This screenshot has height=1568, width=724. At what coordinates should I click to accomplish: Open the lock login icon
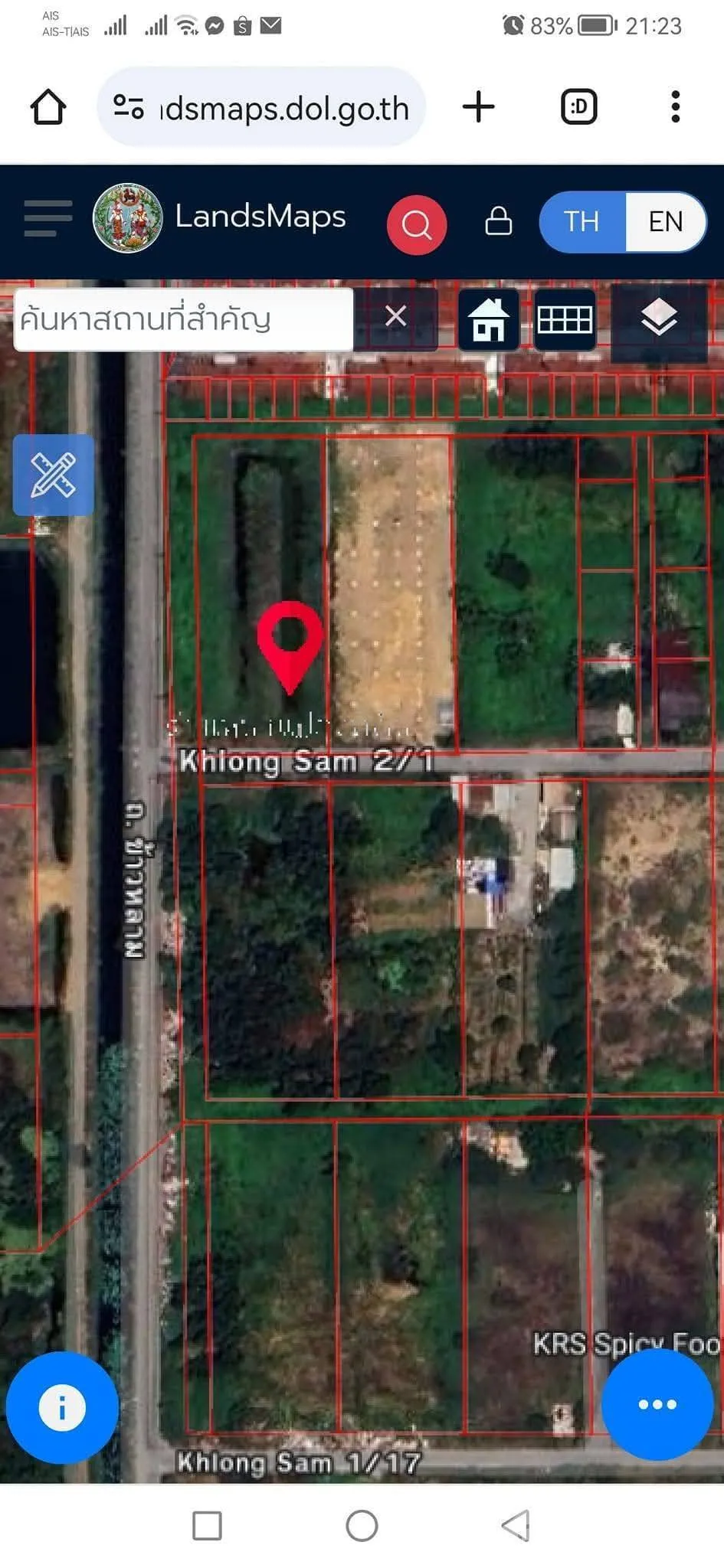point(499,221)
